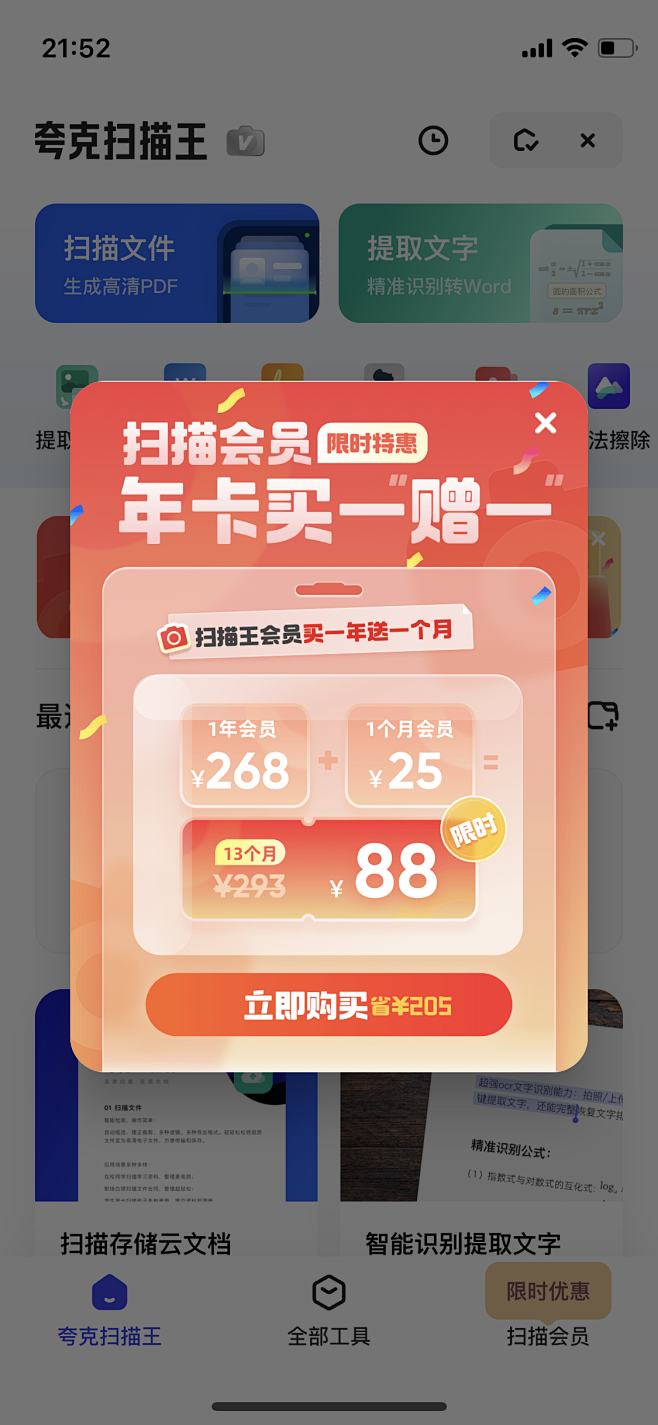Open the scan history clock icon
The image size is (658, 1425).
tap(433, 141)
